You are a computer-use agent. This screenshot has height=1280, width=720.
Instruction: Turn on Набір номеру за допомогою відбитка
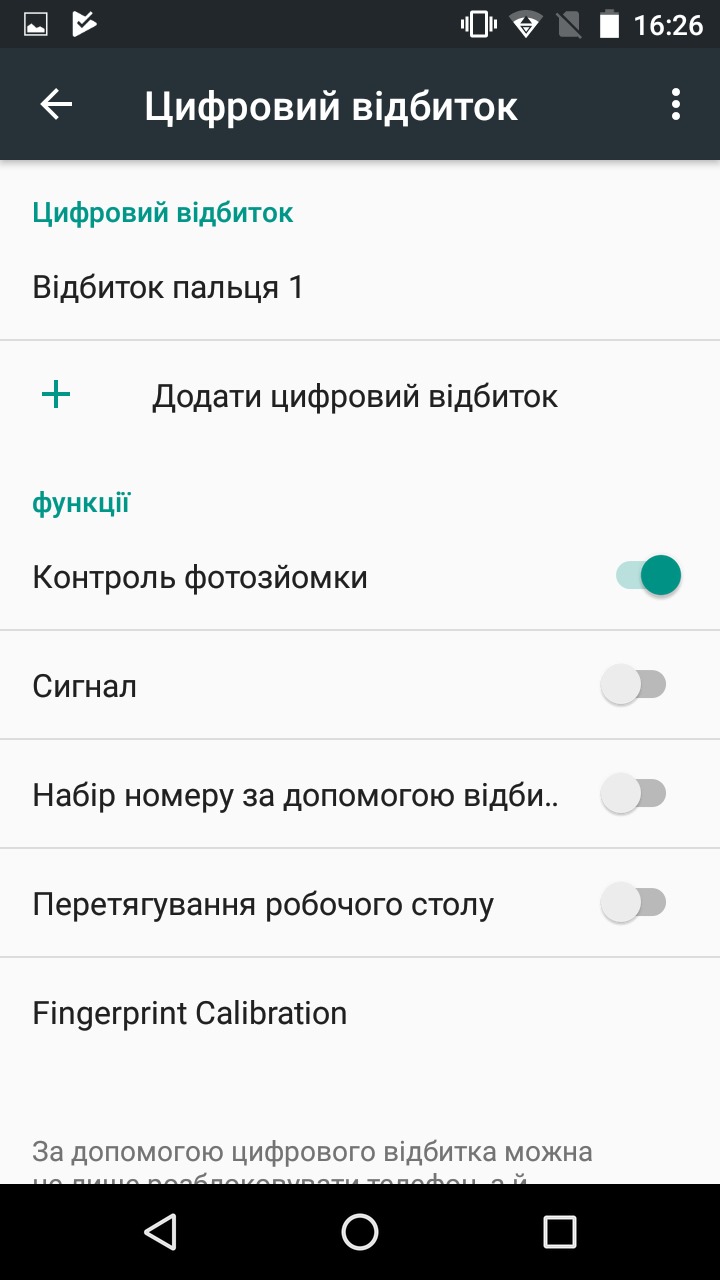click(x=634, y=795)
